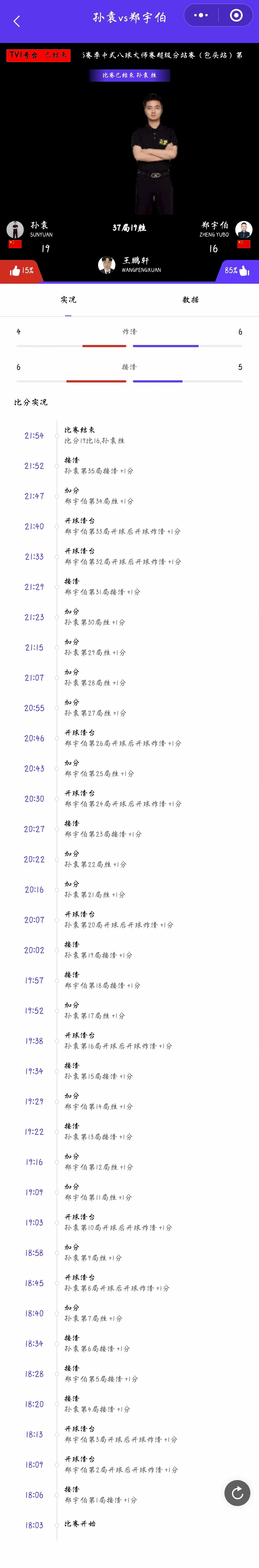Open the mini program more options menu
Screen dimensions: 259x1568
coord(201,15)
